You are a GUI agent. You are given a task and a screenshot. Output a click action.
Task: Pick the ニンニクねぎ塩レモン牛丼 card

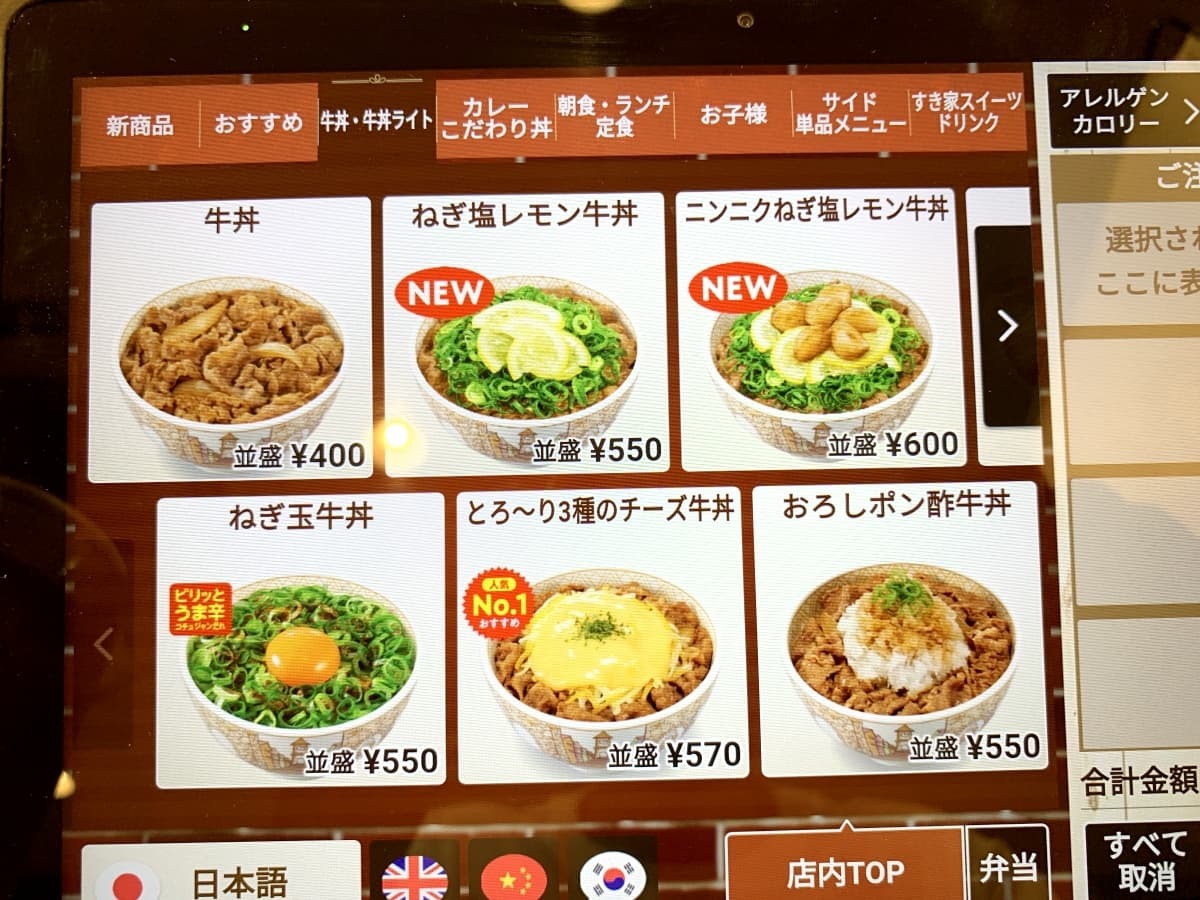point(820,330)
